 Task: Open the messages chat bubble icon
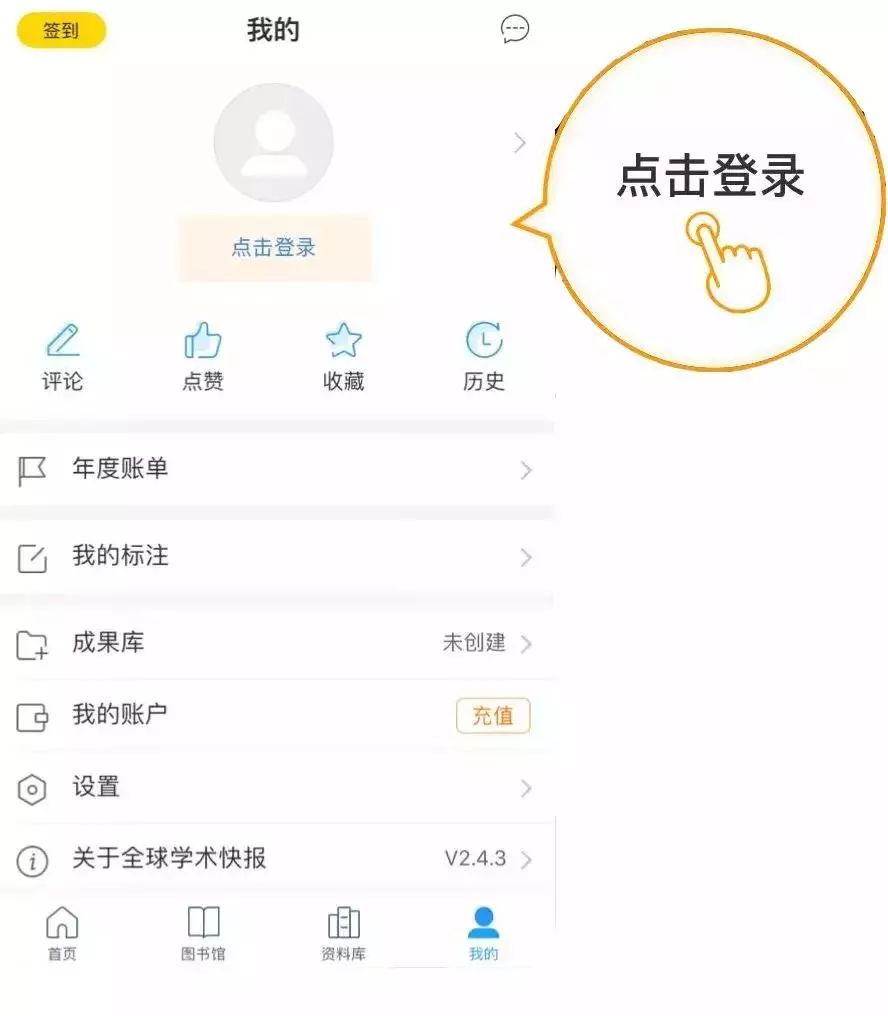click(514, 30)
